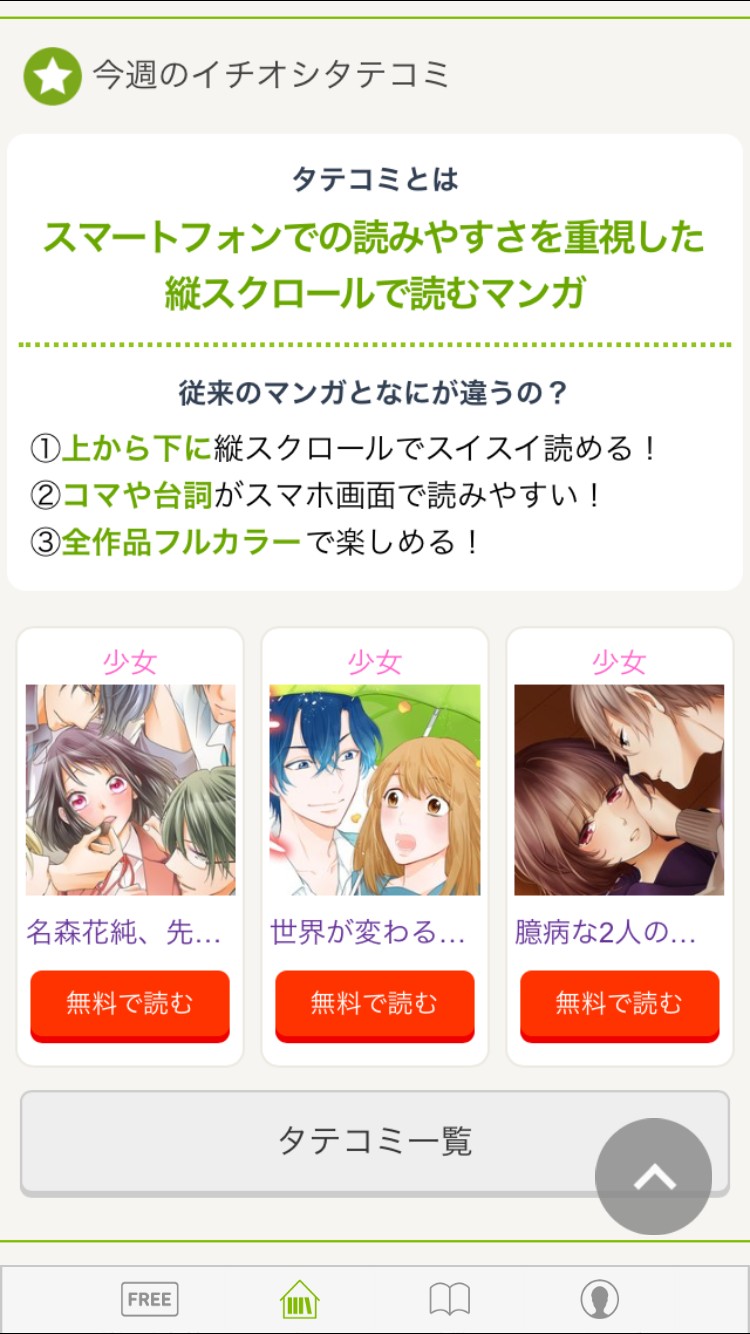Open 臆病な2人の… title link
The image size is (750, 1334).
tap(606, 933)
